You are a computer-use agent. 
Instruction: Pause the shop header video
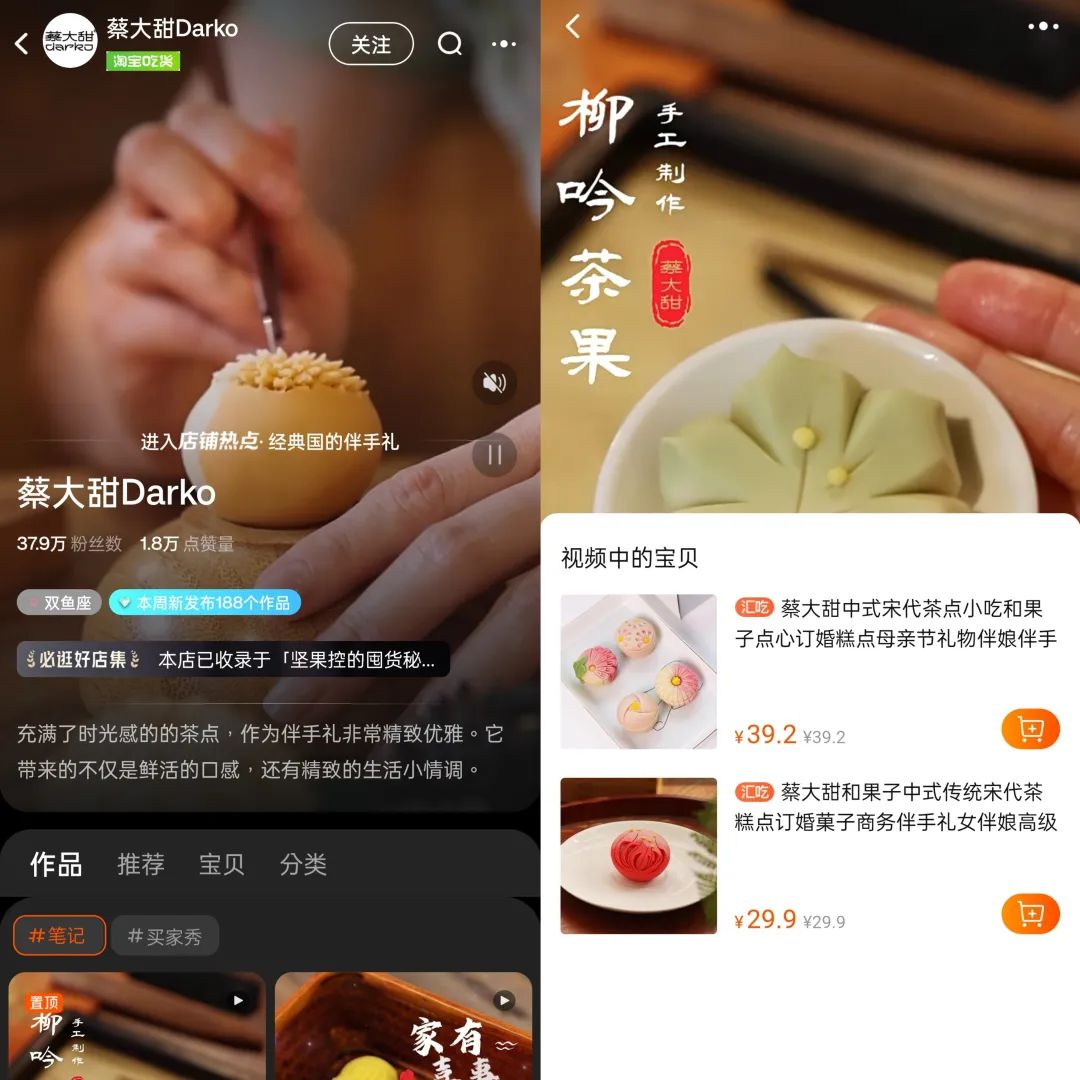[x=494, y=455]
